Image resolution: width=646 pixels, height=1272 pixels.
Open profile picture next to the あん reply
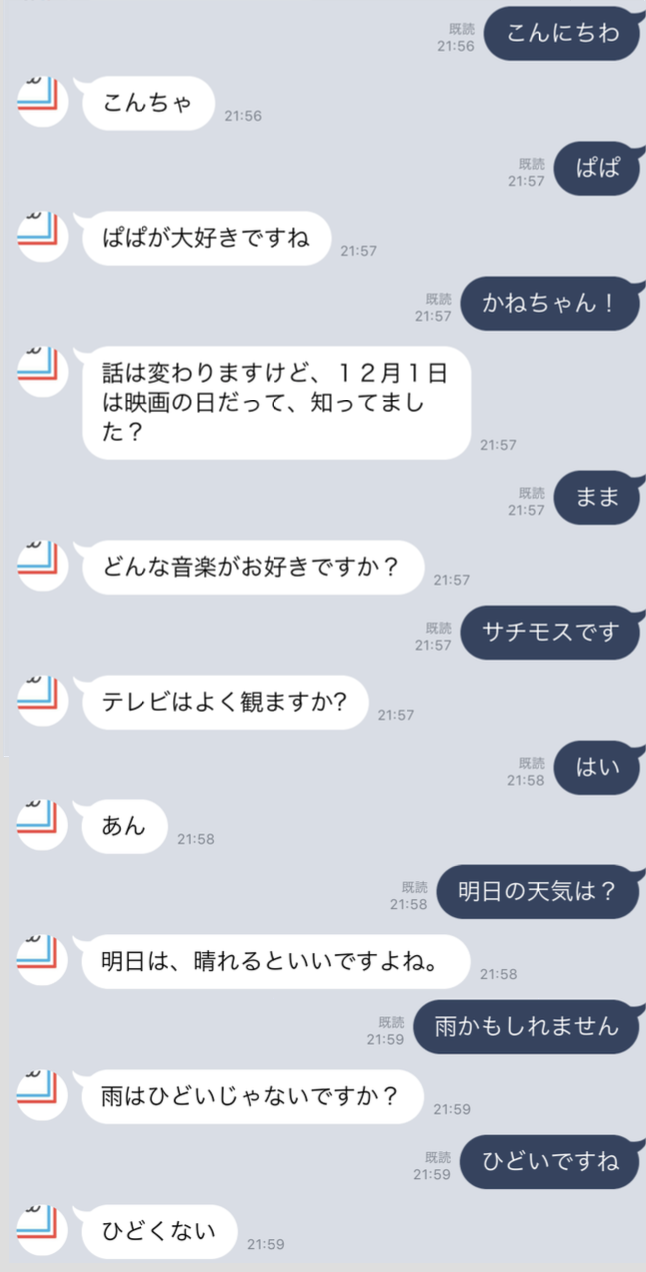point(42,825)
